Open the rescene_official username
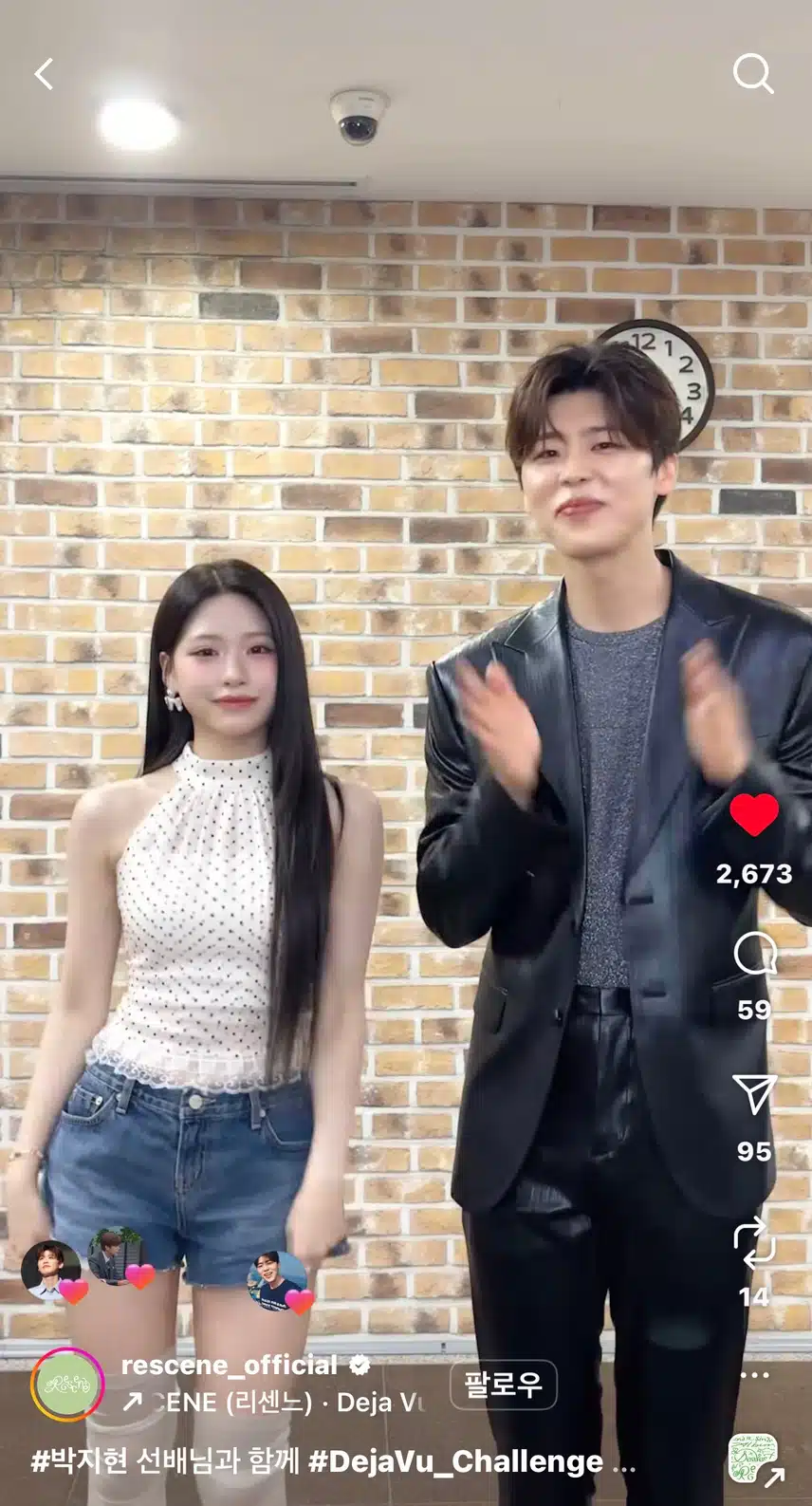The height and width of the screenshot is (1506, 812). coord(229,1365)
